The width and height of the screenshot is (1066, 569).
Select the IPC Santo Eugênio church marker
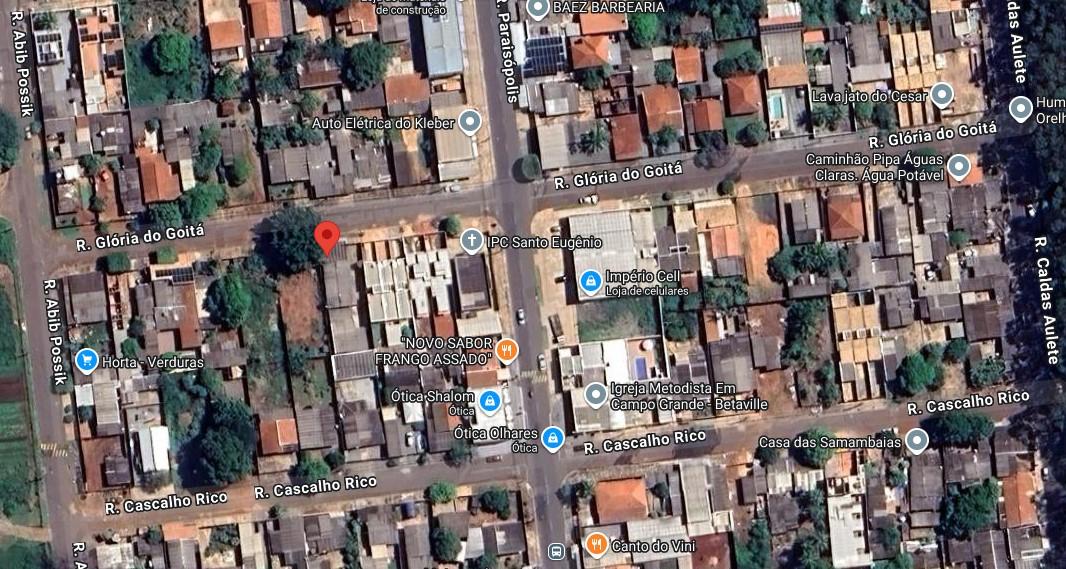(472, 241)
